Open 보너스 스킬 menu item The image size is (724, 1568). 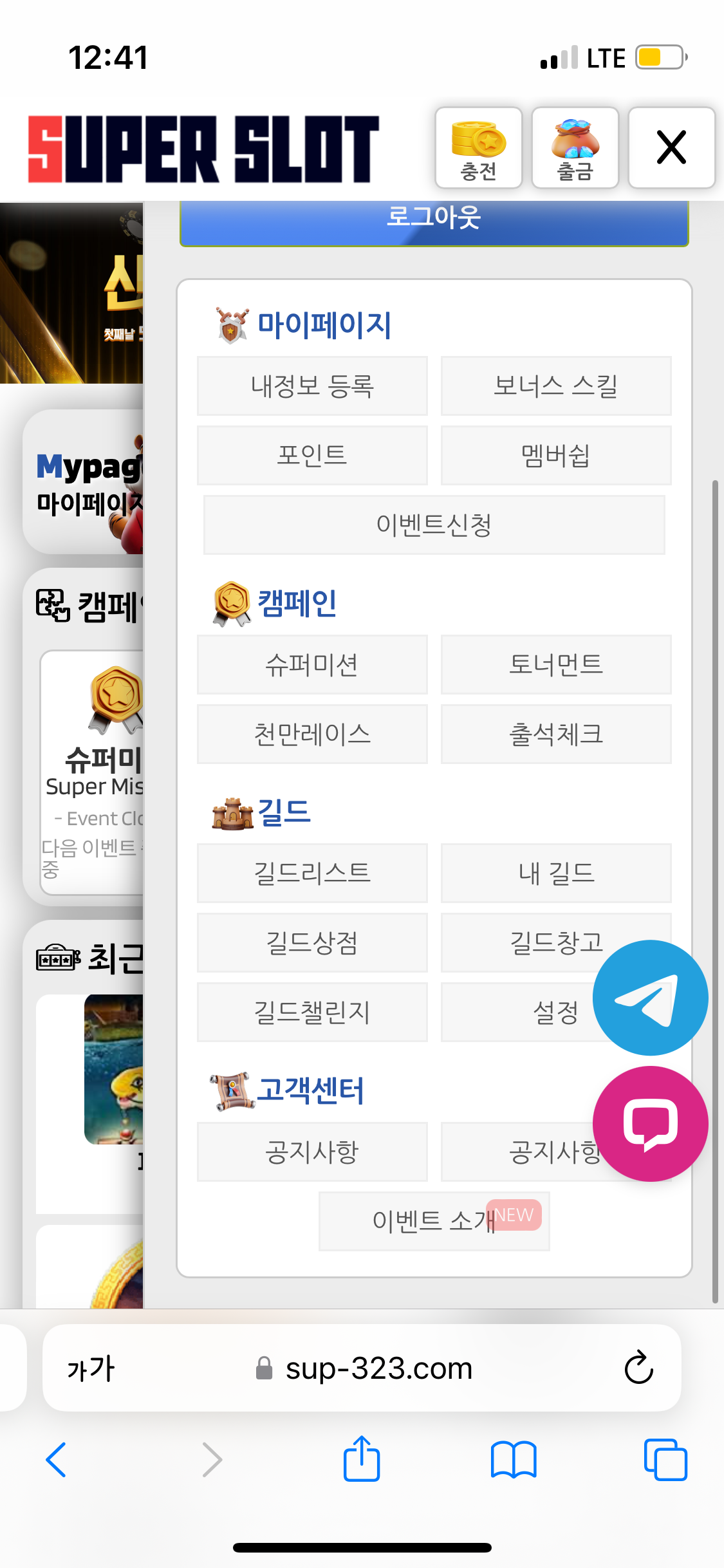tap(555, 386)
